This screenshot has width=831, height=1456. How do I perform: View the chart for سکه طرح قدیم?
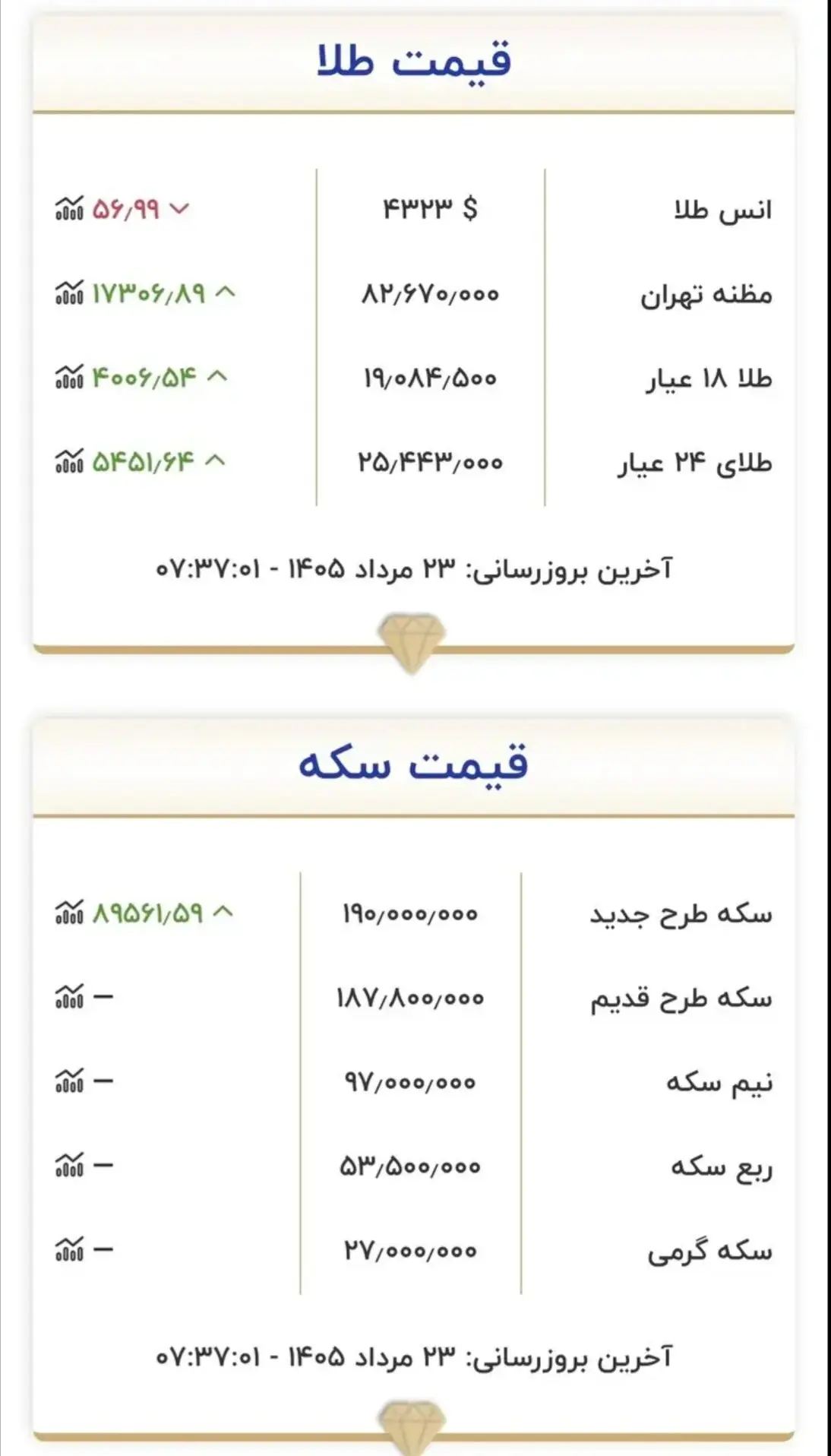pos(69,996)
